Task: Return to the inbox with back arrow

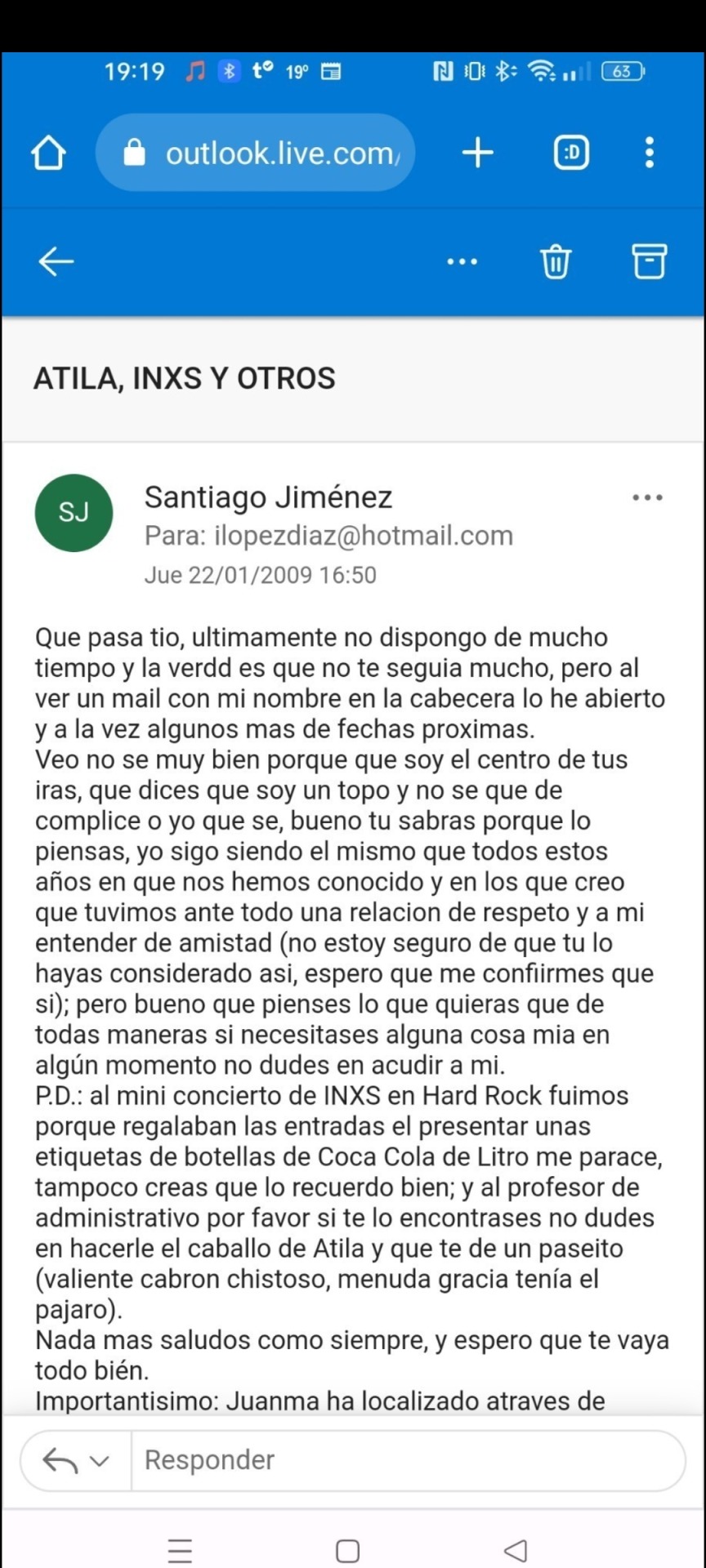Action: pyautogui.click(x=56, y=261)
